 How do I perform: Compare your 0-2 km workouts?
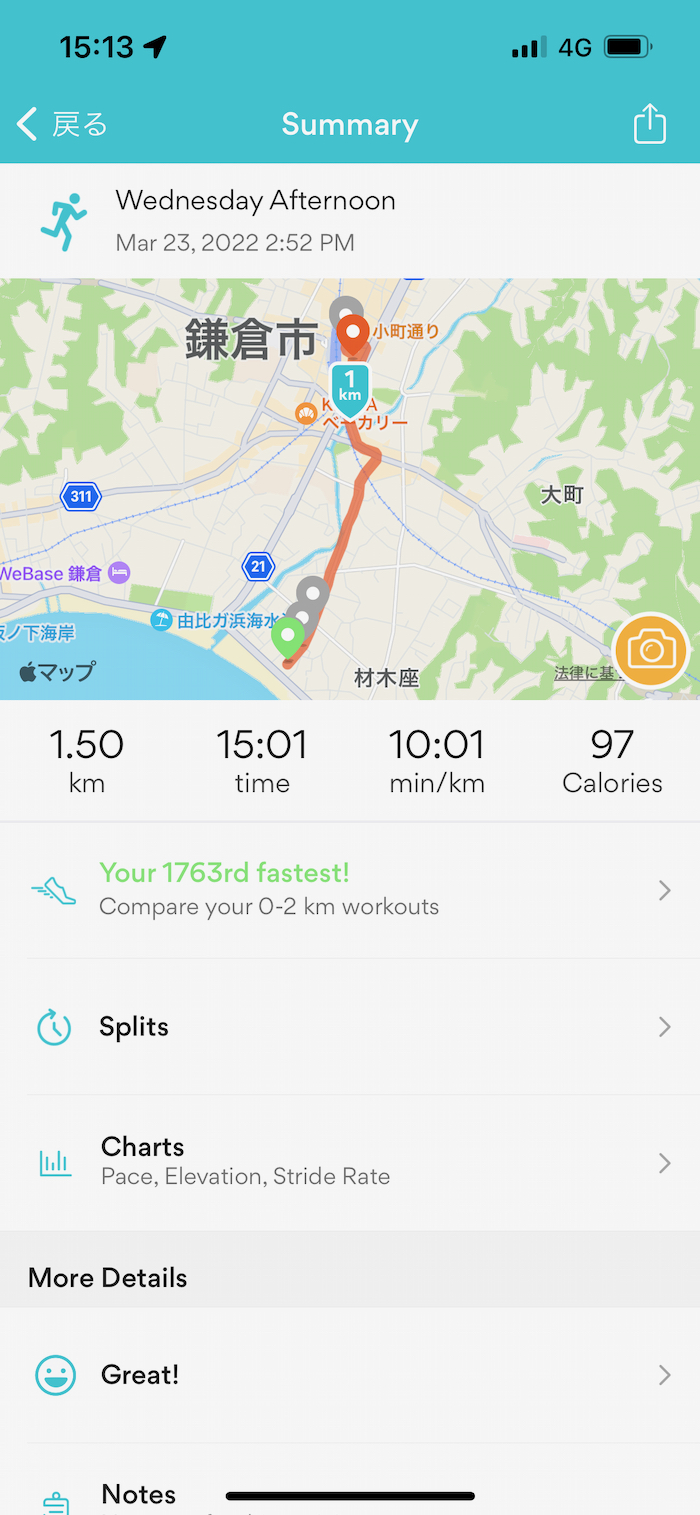350,889
